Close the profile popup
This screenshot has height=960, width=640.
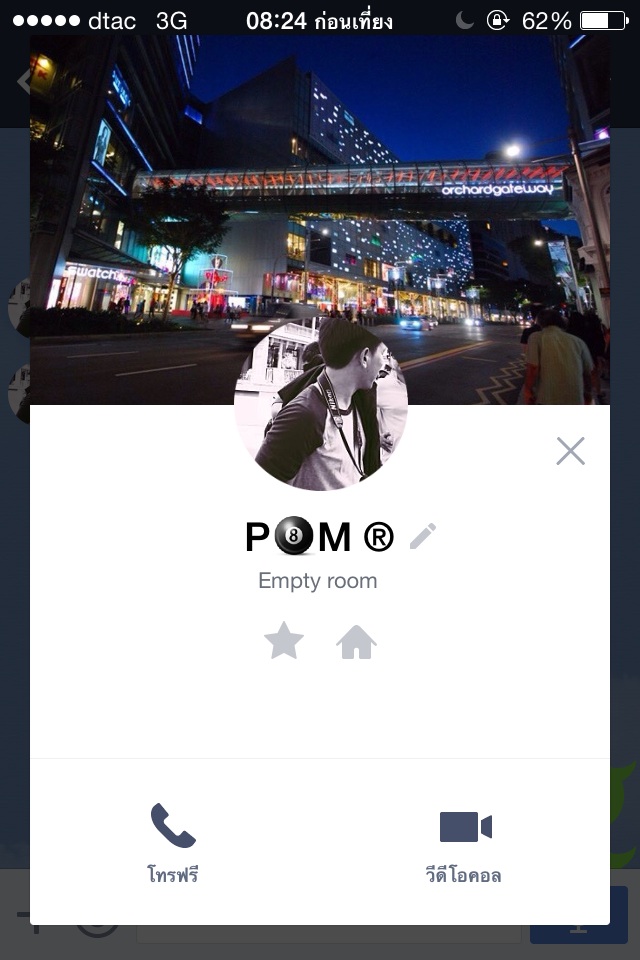(x=570, y=451)
